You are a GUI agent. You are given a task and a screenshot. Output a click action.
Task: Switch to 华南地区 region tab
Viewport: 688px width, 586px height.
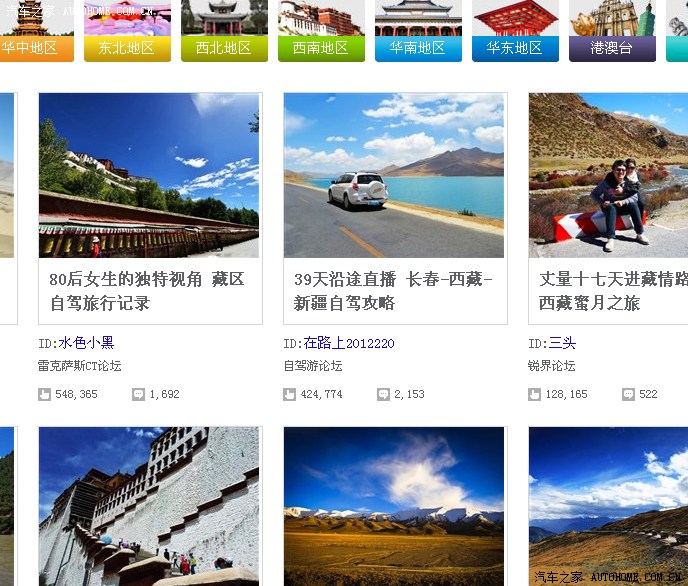click(418, 47)
